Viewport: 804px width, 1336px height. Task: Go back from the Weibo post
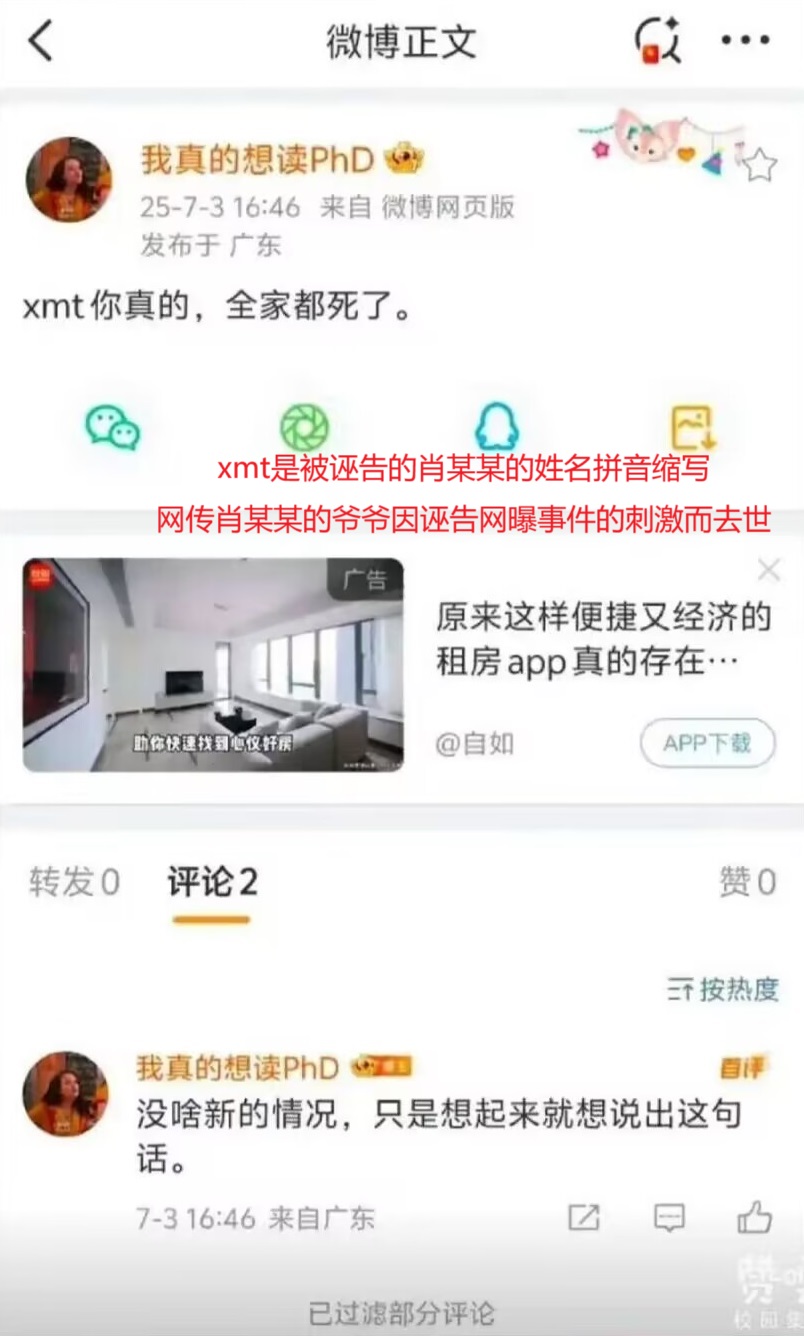click(x=40, y=42)
